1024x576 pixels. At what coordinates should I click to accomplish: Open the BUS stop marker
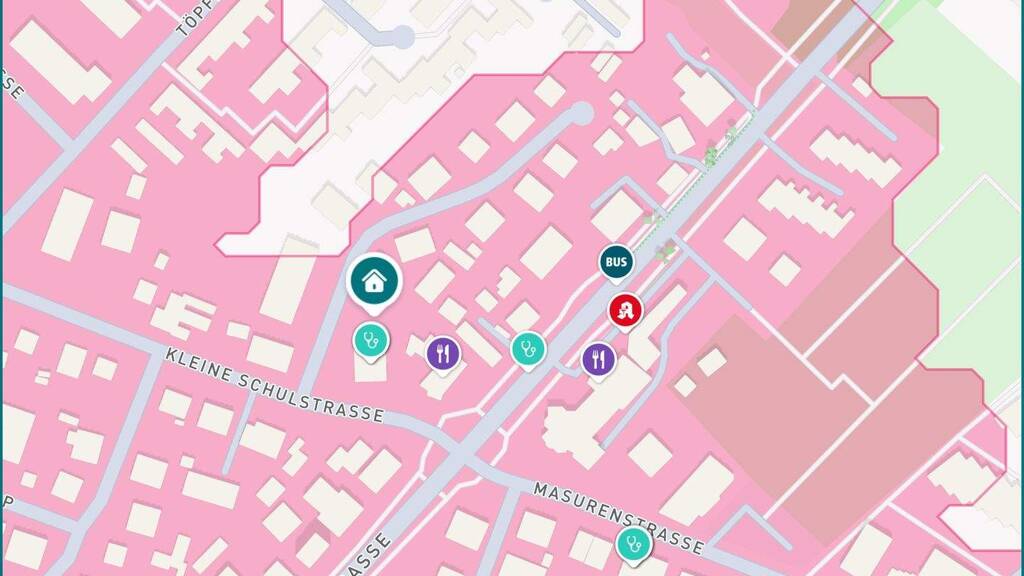click(x=617, y=263)
